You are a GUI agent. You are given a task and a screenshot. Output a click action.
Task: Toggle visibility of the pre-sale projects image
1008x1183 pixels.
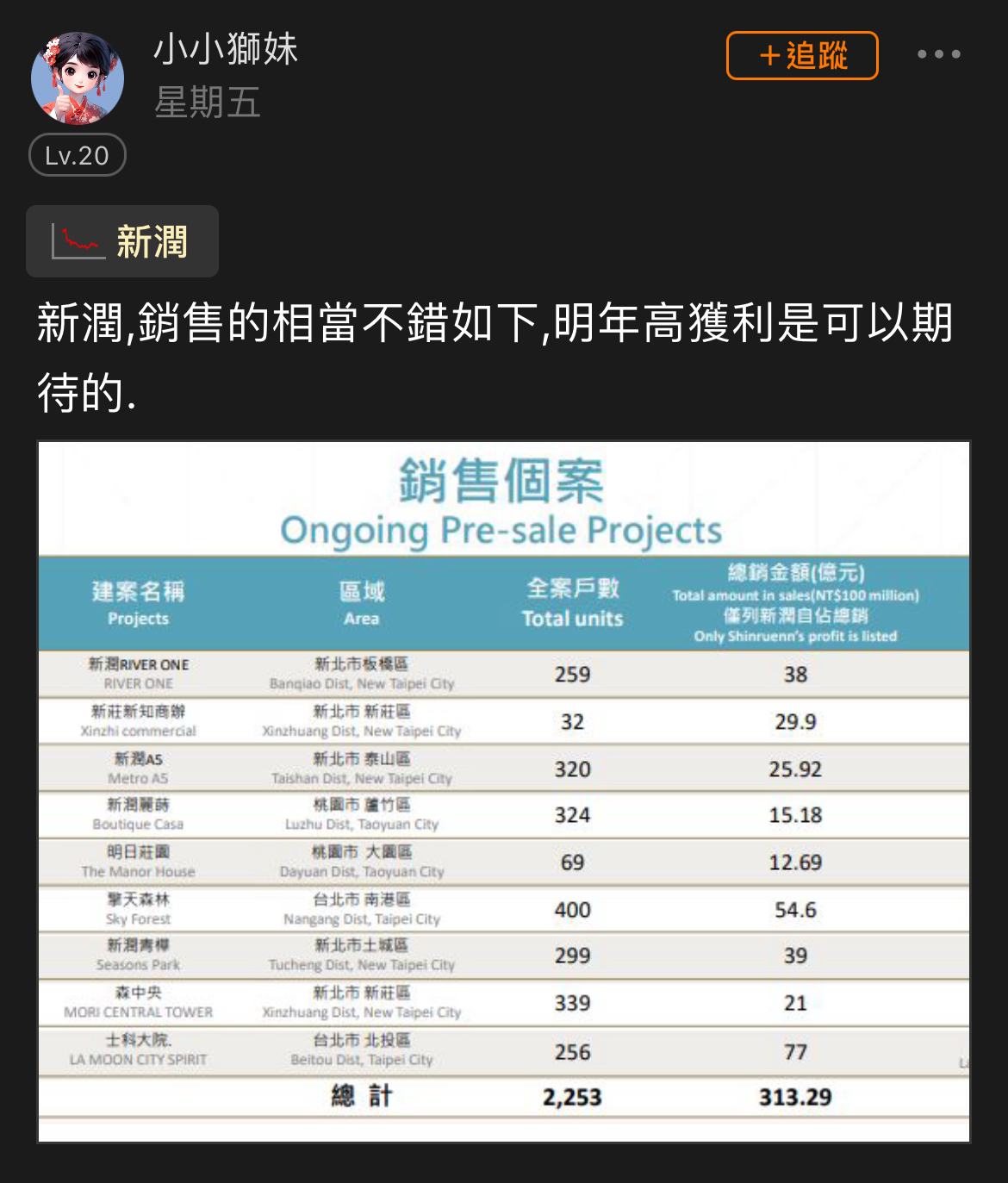tap(504, 793)
